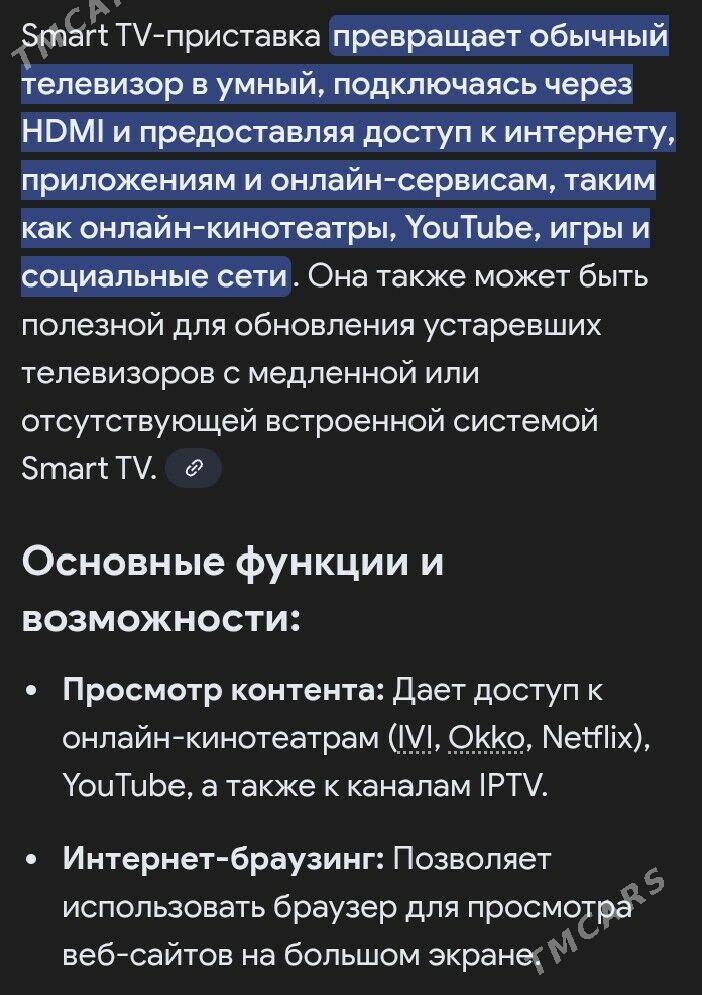
Task: Open the source link chip after Smart TV
Action: point(194,468)
